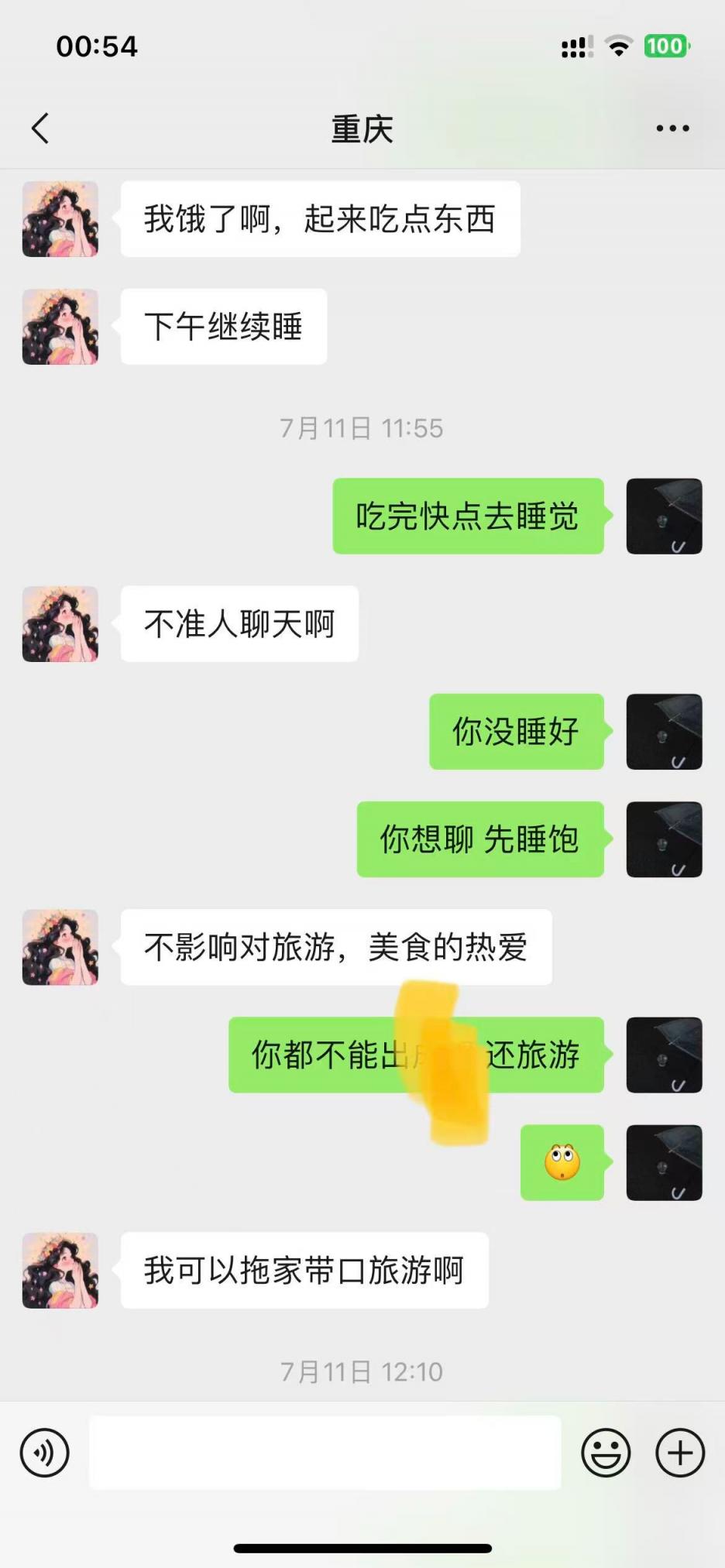Open contact avatar beside 我饿了啊,起来吃点东西

60,219
